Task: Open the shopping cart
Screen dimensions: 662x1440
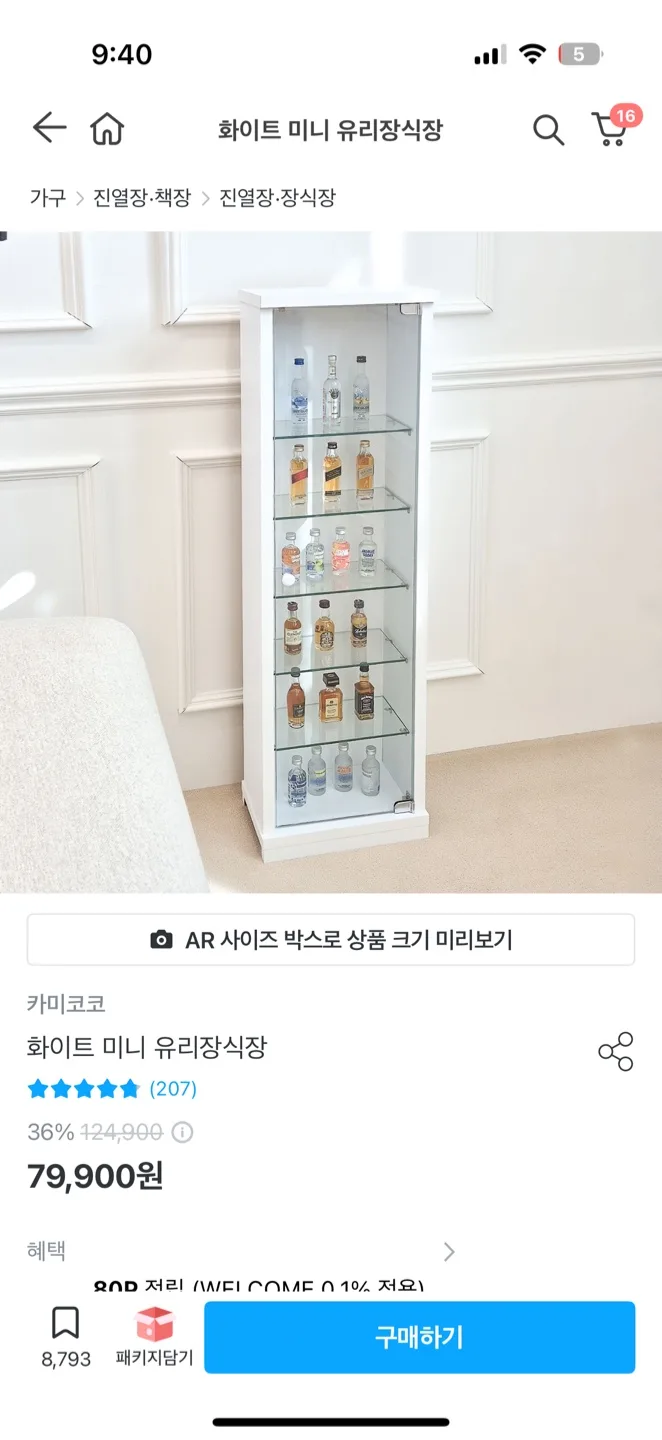Action: [611, 129]
